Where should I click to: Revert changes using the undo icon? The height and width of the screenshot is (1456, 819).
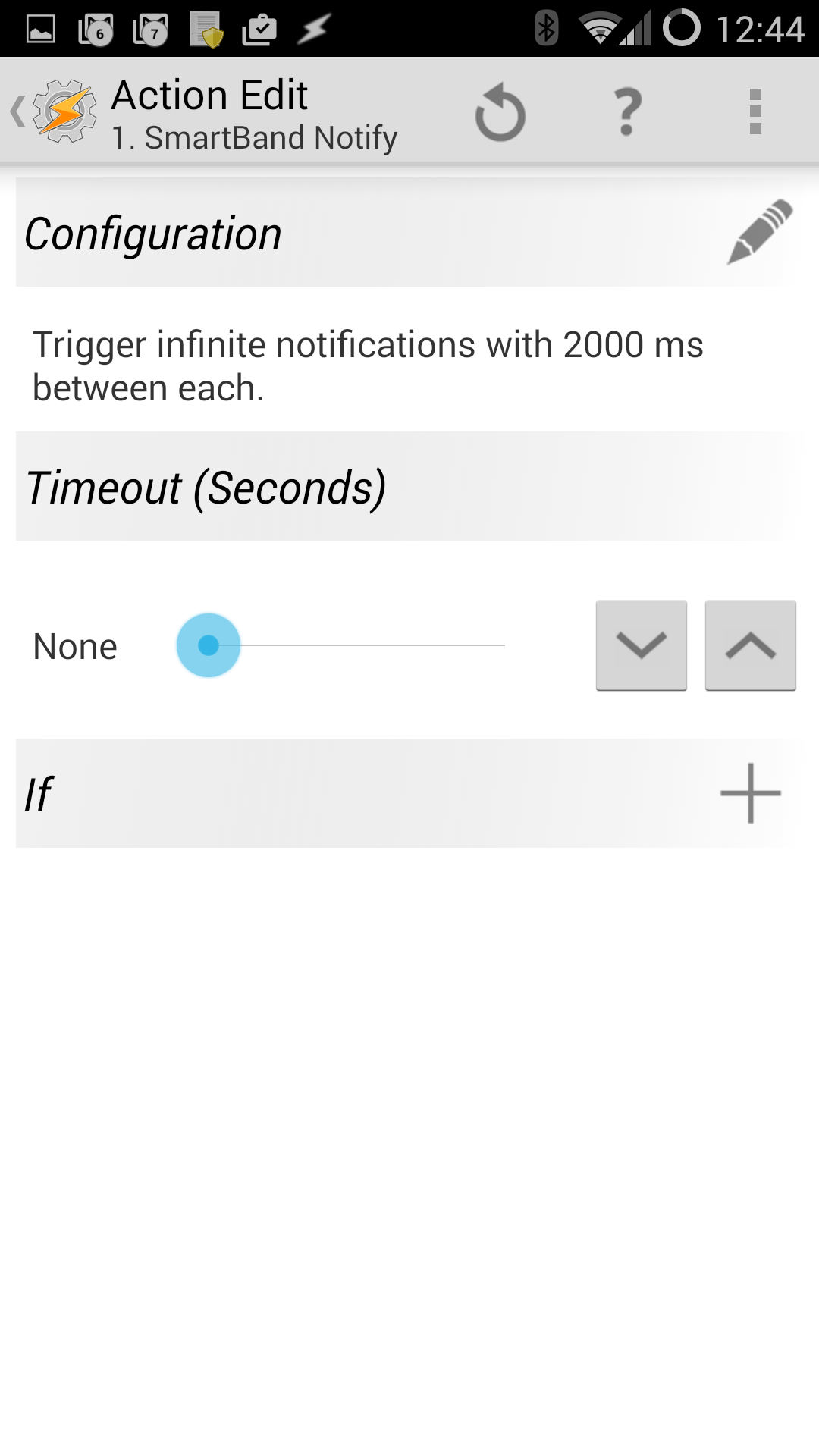(500, 112)
